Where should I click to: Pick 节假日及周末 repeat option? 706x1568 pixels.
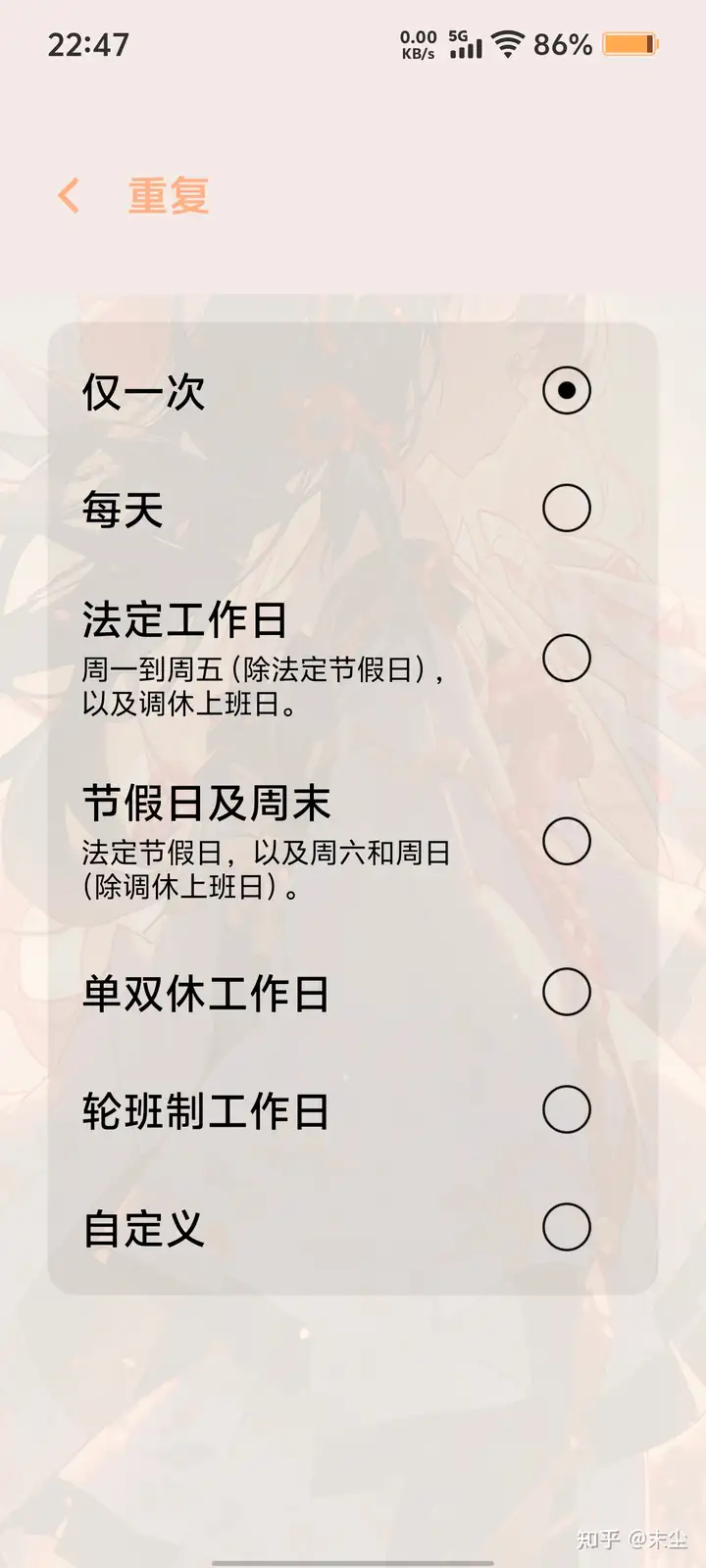pyautogui.click(x=352, y=842)
